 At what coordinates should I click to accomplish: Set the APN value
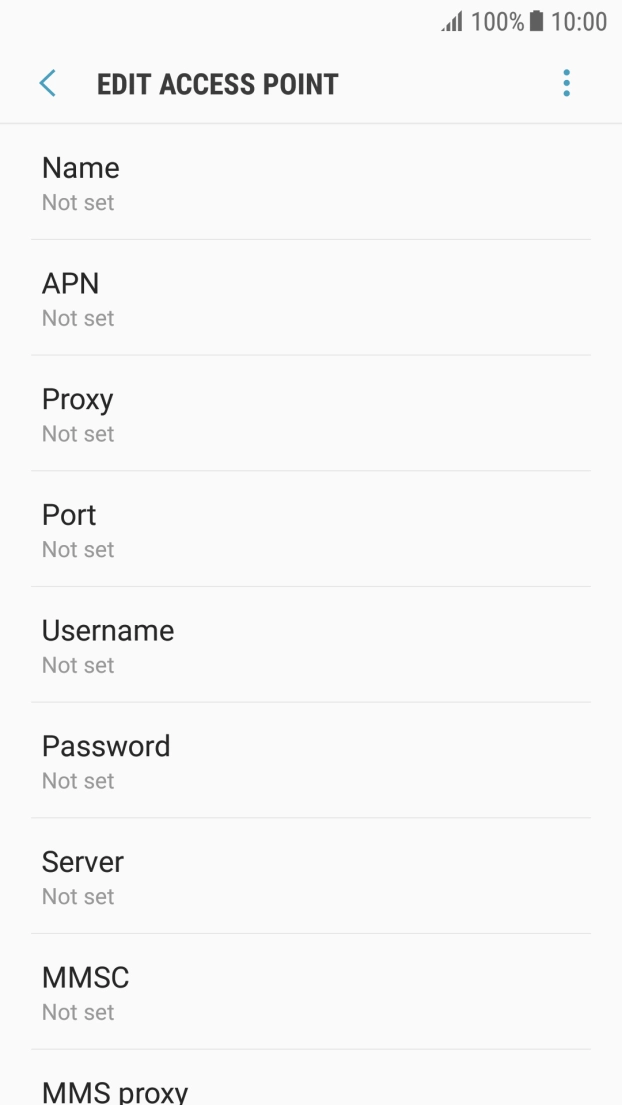click(311, 297)
